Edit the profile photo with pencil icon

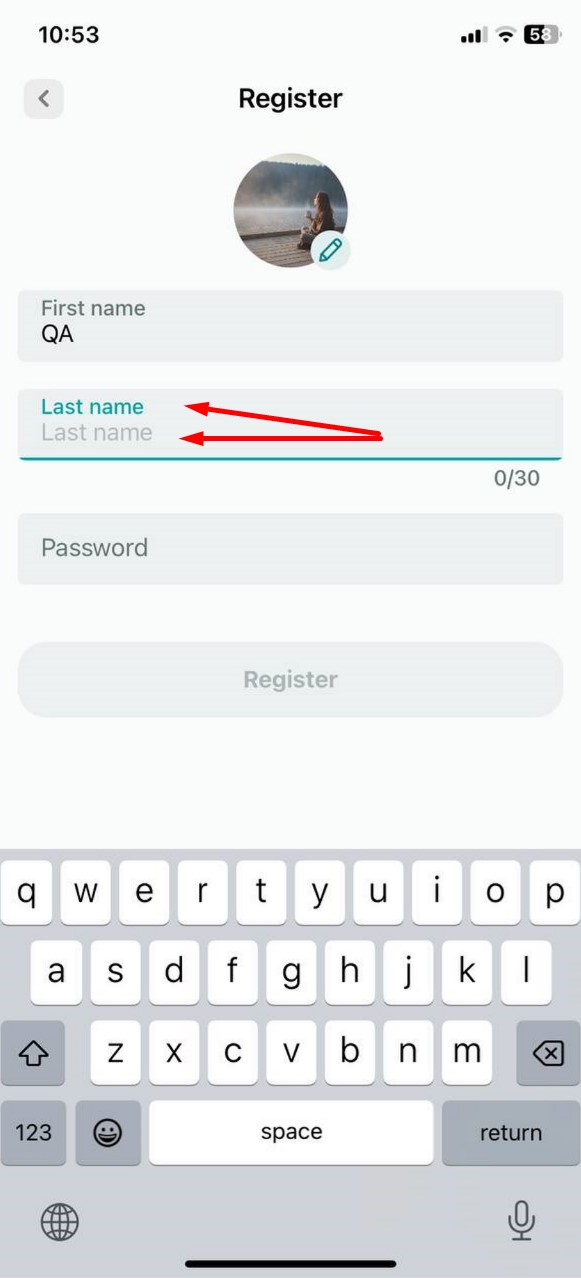[331, 249]
